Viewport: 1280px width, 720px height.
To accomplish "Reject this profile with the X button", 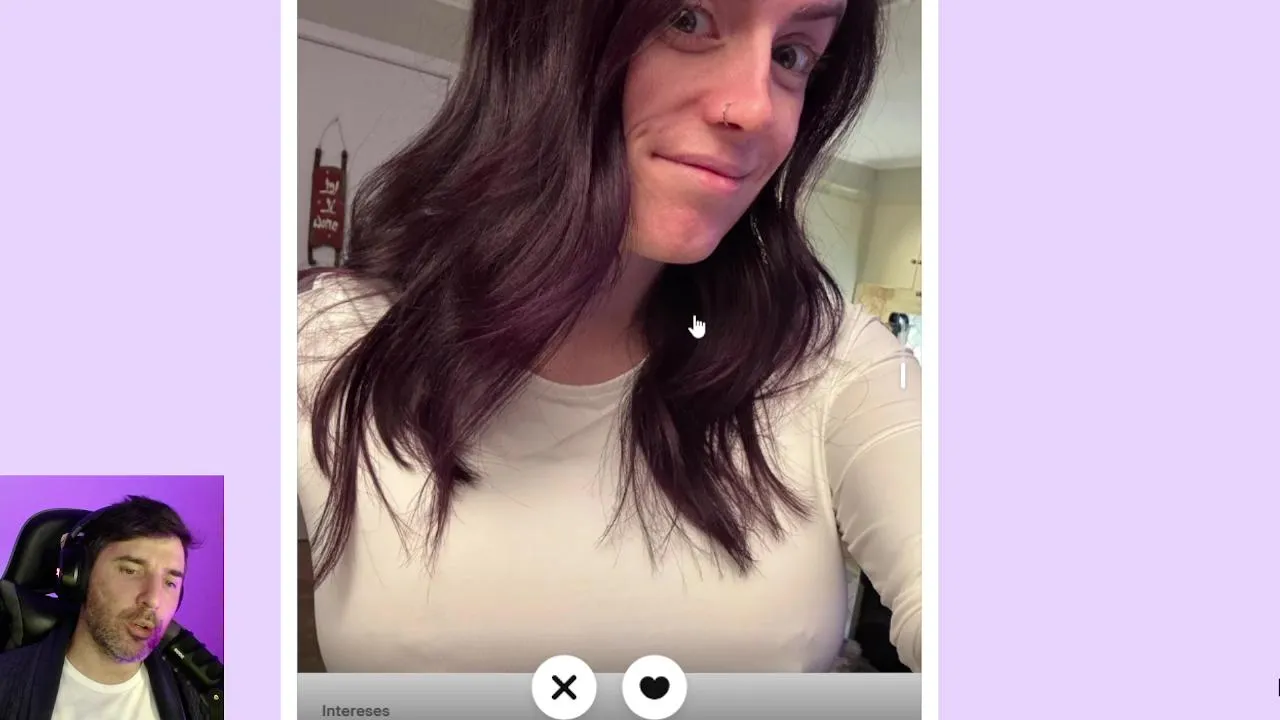I will [x=564, y=687].
